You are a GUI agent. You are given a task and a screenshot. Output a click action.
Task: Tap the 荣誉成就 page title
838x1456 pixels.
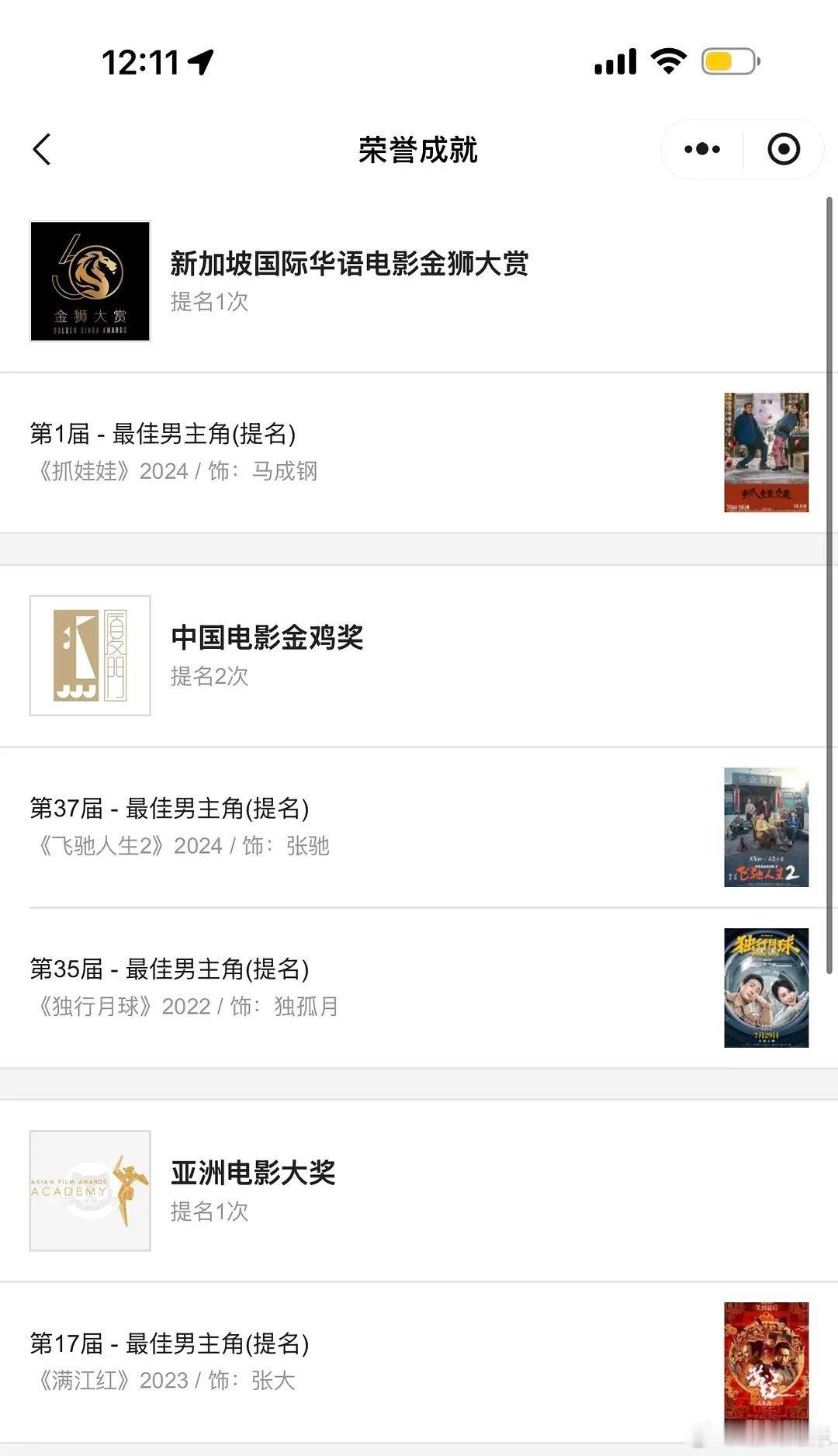click(419, 149)
